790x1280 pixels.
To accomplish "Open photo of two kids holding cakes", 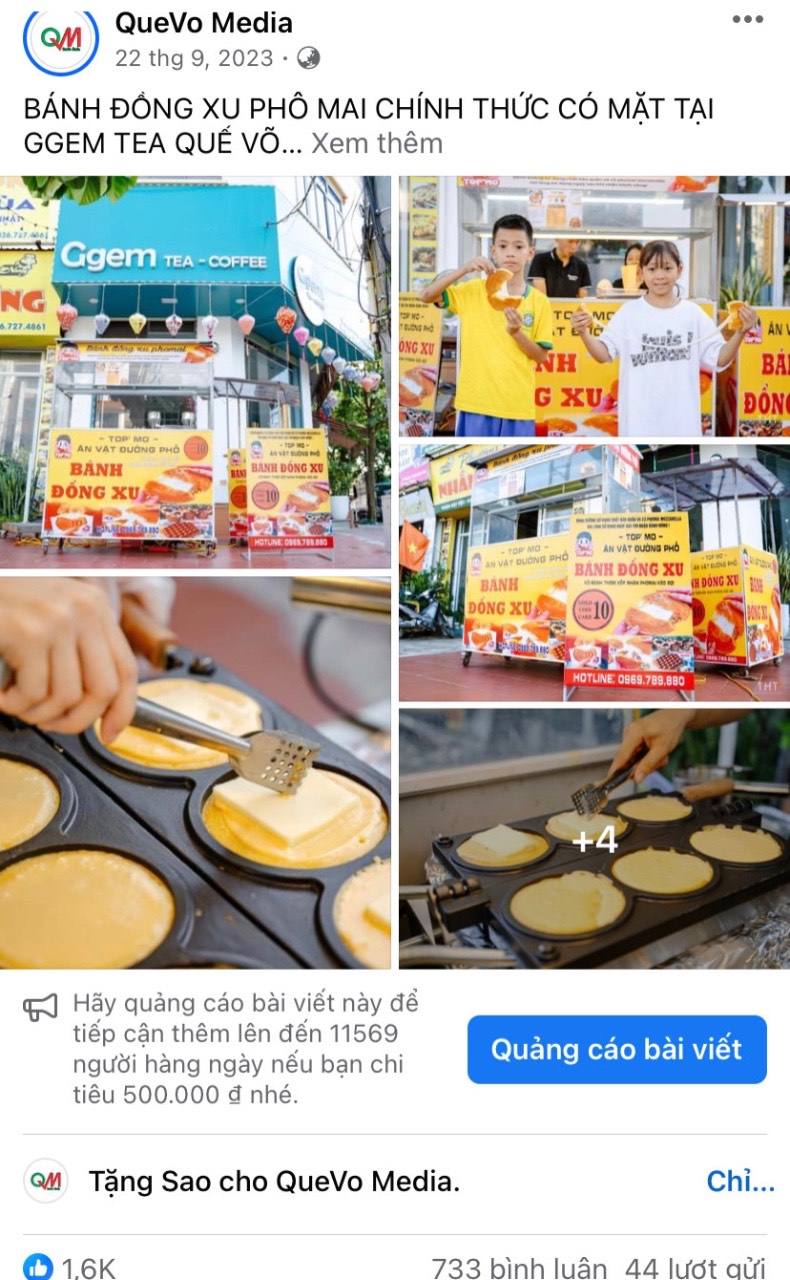I will coord(594,306).
